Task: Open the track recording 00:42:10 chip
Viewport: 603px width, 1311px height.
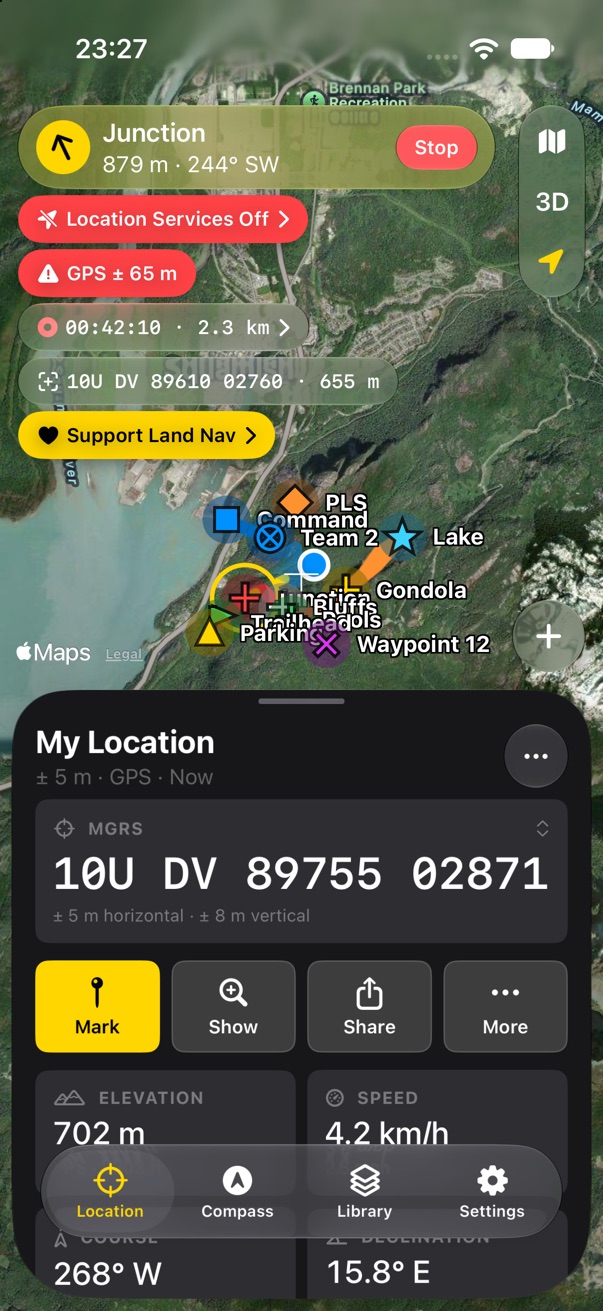Action: coord(163,327)
